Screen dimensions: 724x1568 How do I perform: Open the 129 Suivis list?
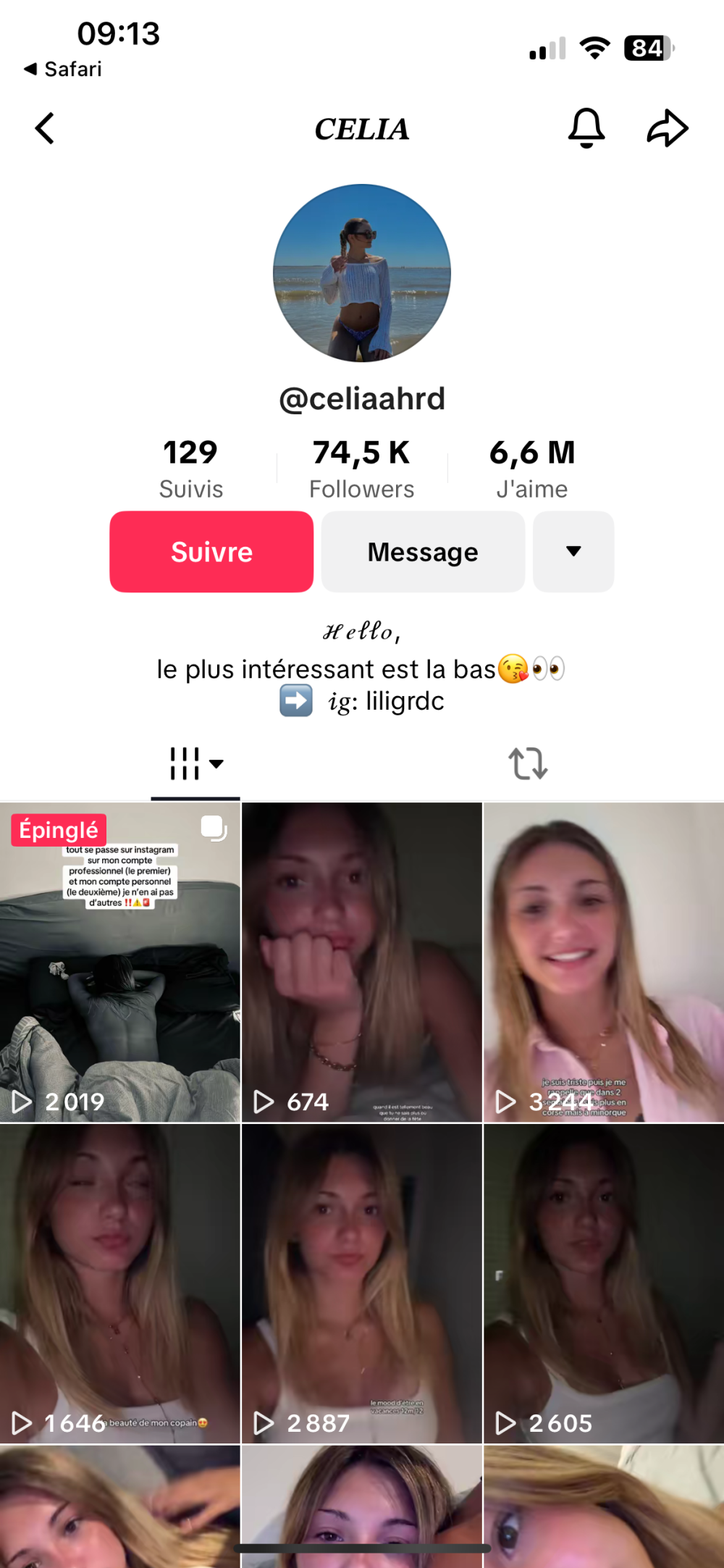click(x=190, y=468)
